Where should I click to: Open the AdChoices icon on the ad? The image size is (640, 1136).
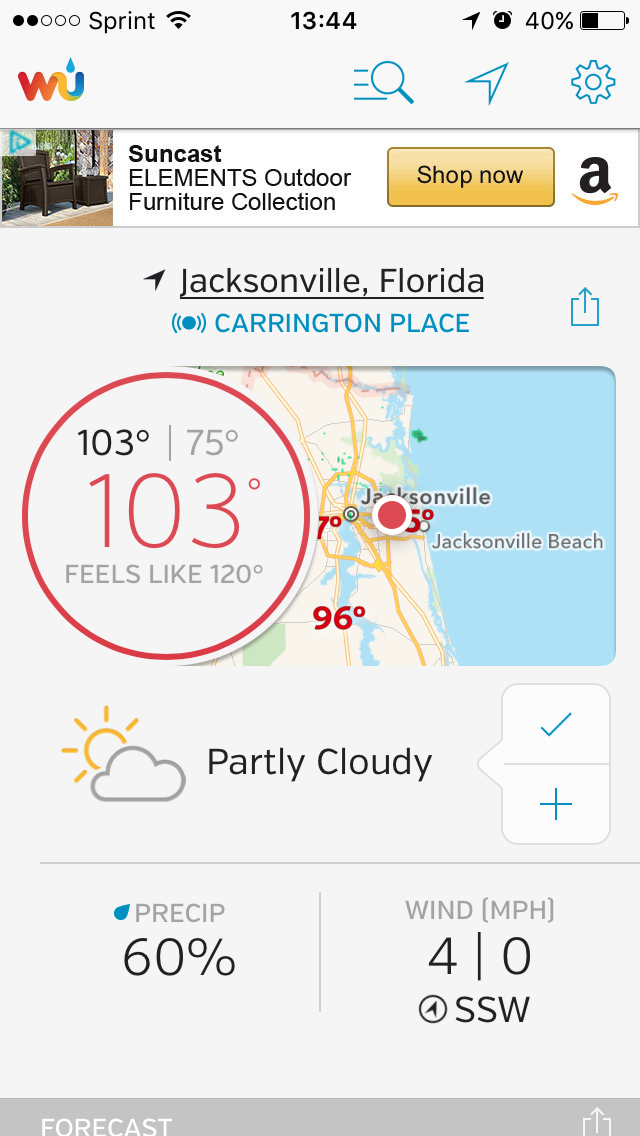pyautogui.click(x=17, y=144)
